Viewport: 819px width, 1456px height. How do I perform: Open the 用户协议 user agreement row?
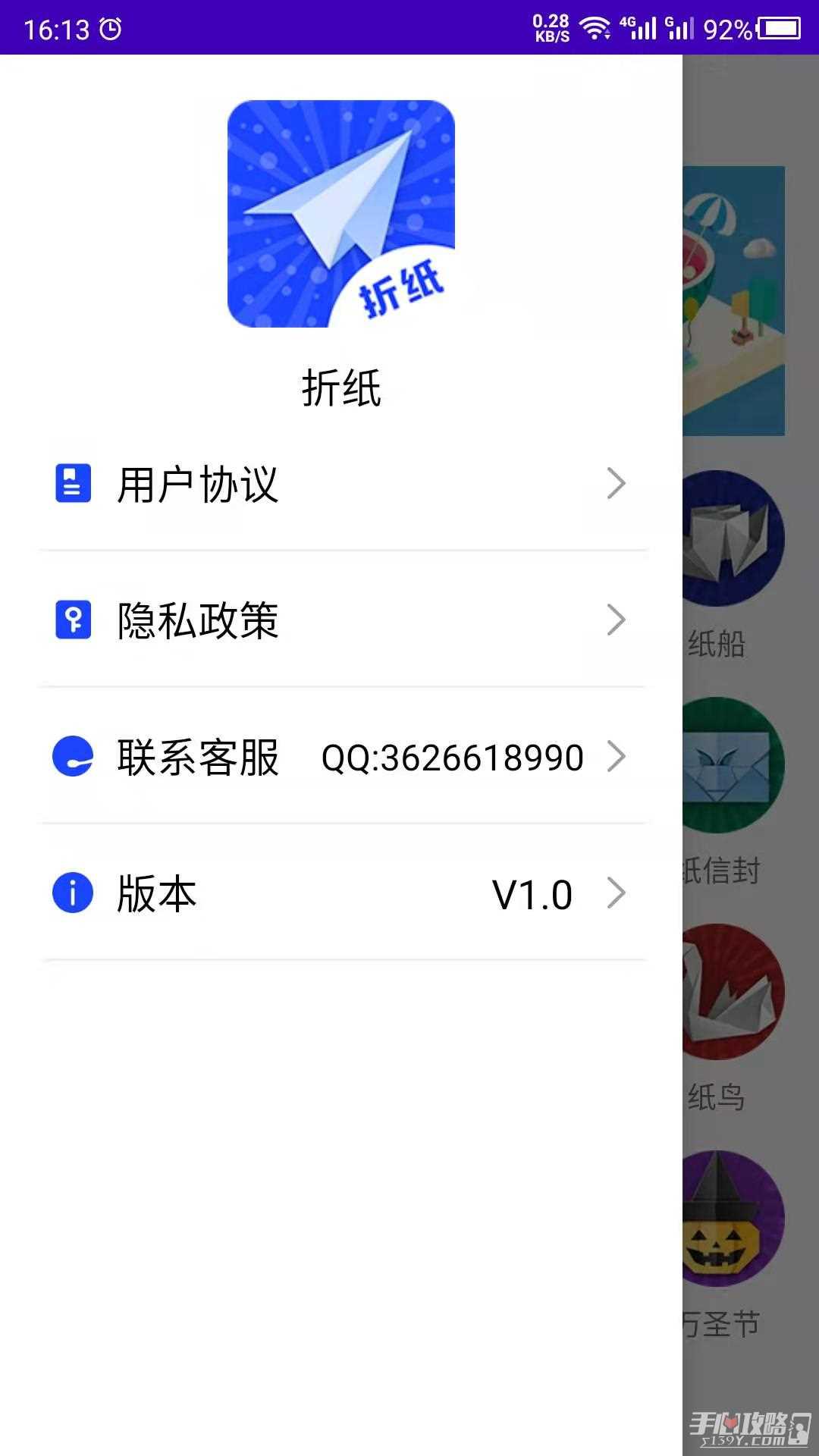point(341,484)
